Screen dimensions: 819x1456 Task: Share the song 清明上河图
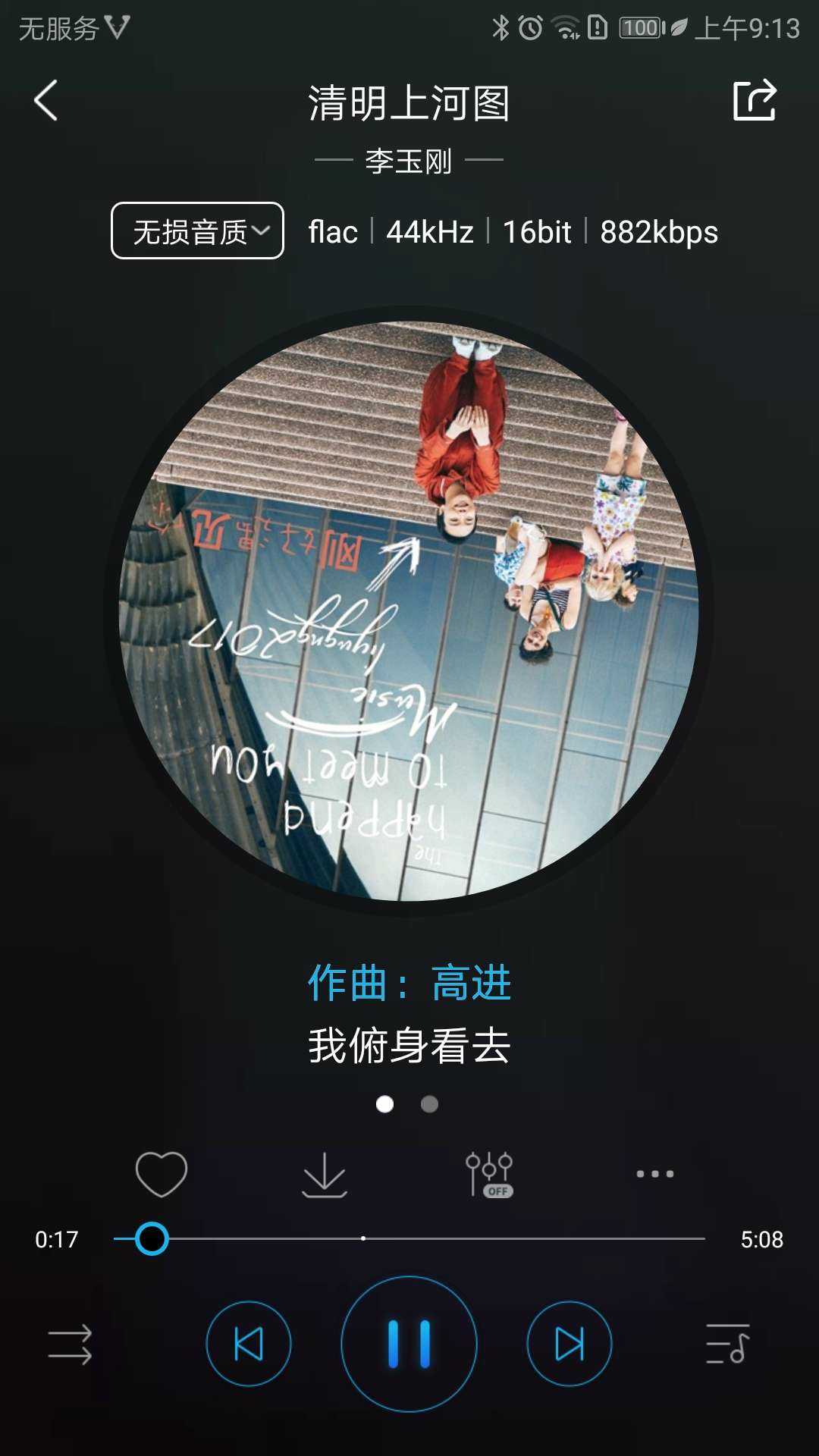coord(755,100)
